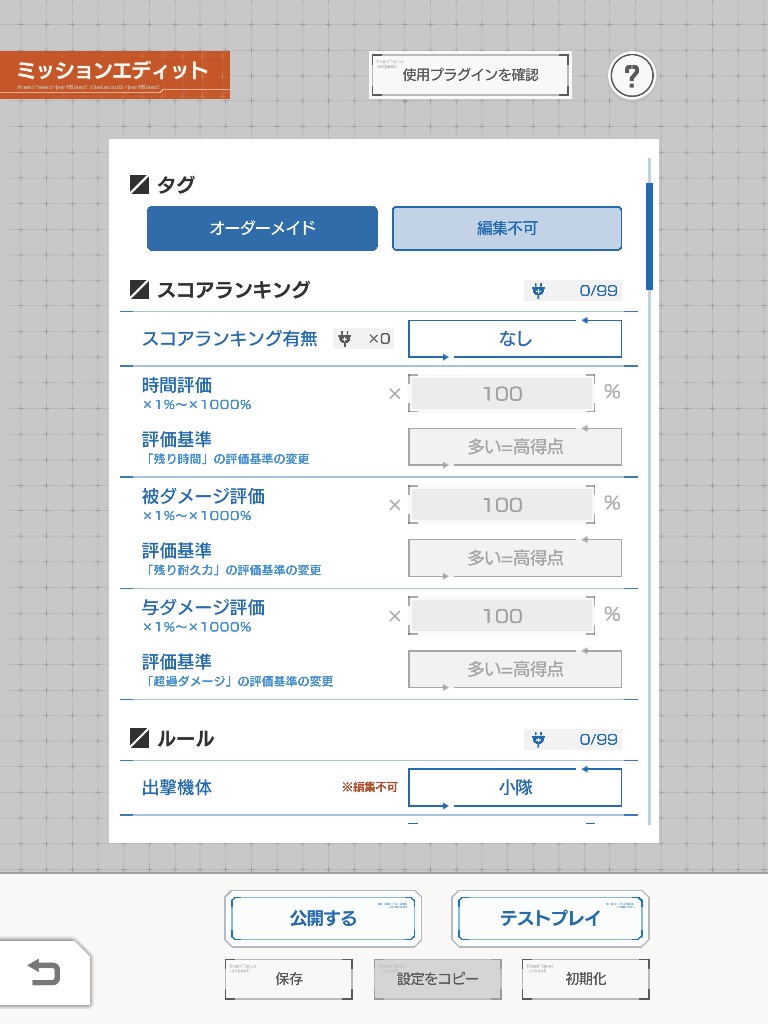Reset settings with 初期化
This screenshot has width=768, height=1024.
pyautogui.click(x=585, y=979)
